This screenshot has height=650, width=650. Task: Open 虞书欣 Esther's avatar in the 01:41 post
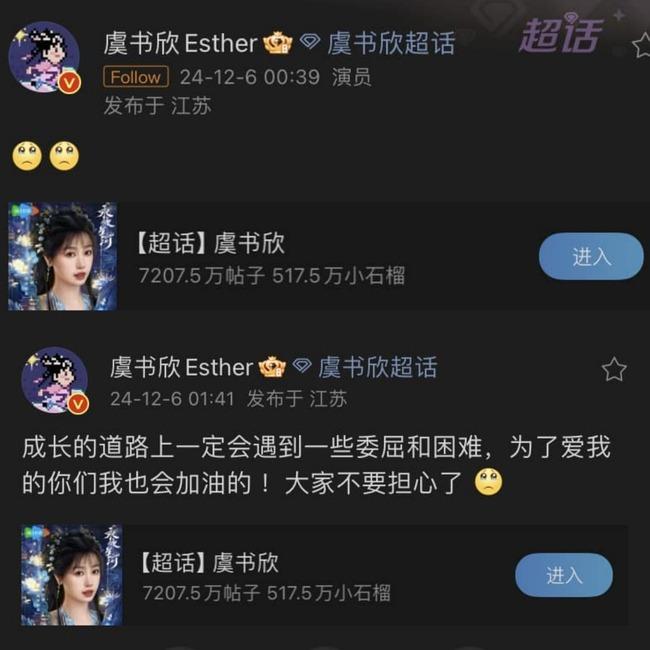[x=55, y=381]
